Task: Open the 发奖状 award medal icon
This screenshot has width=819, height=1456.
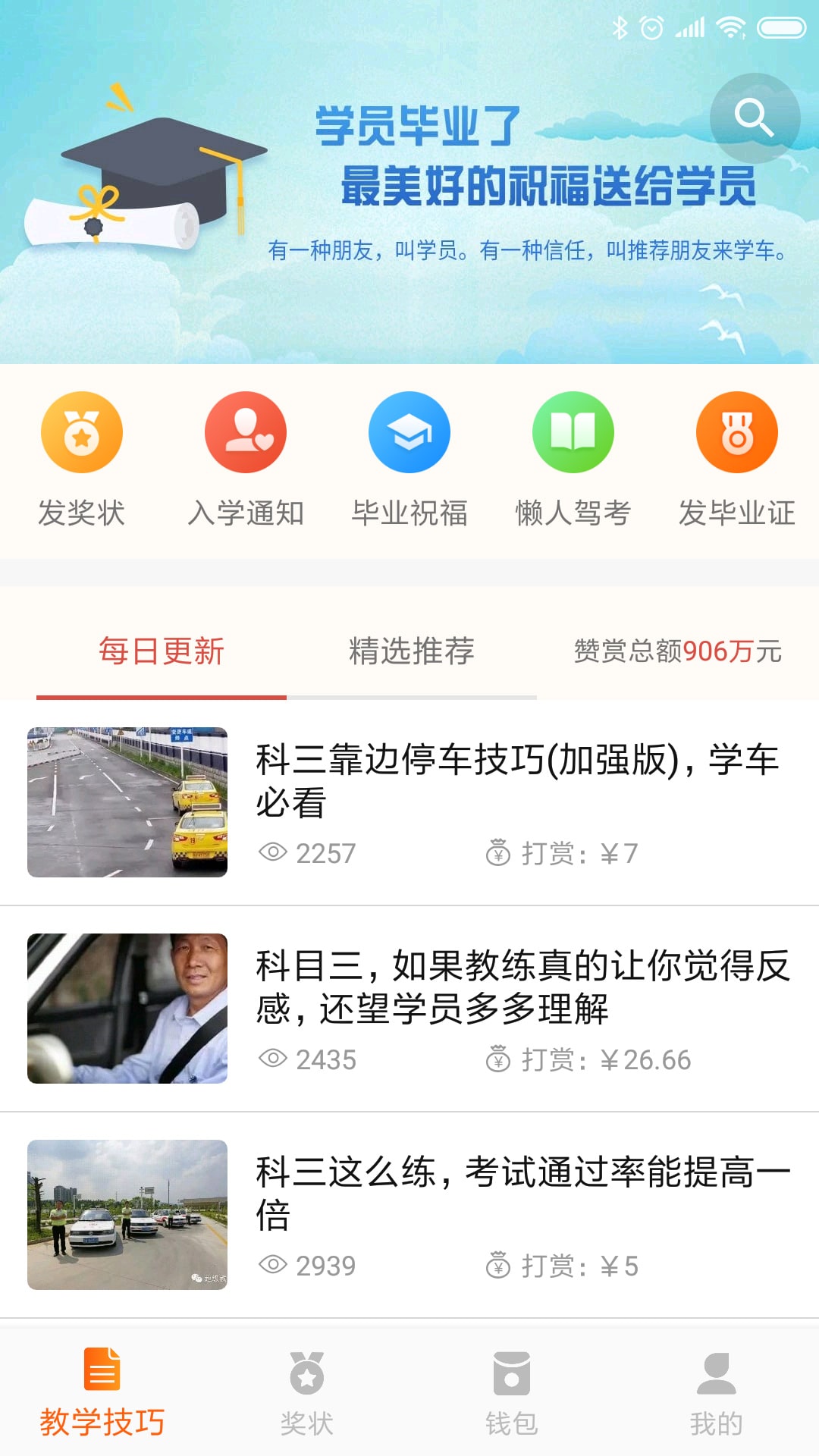Action: (x=81, y=431)
